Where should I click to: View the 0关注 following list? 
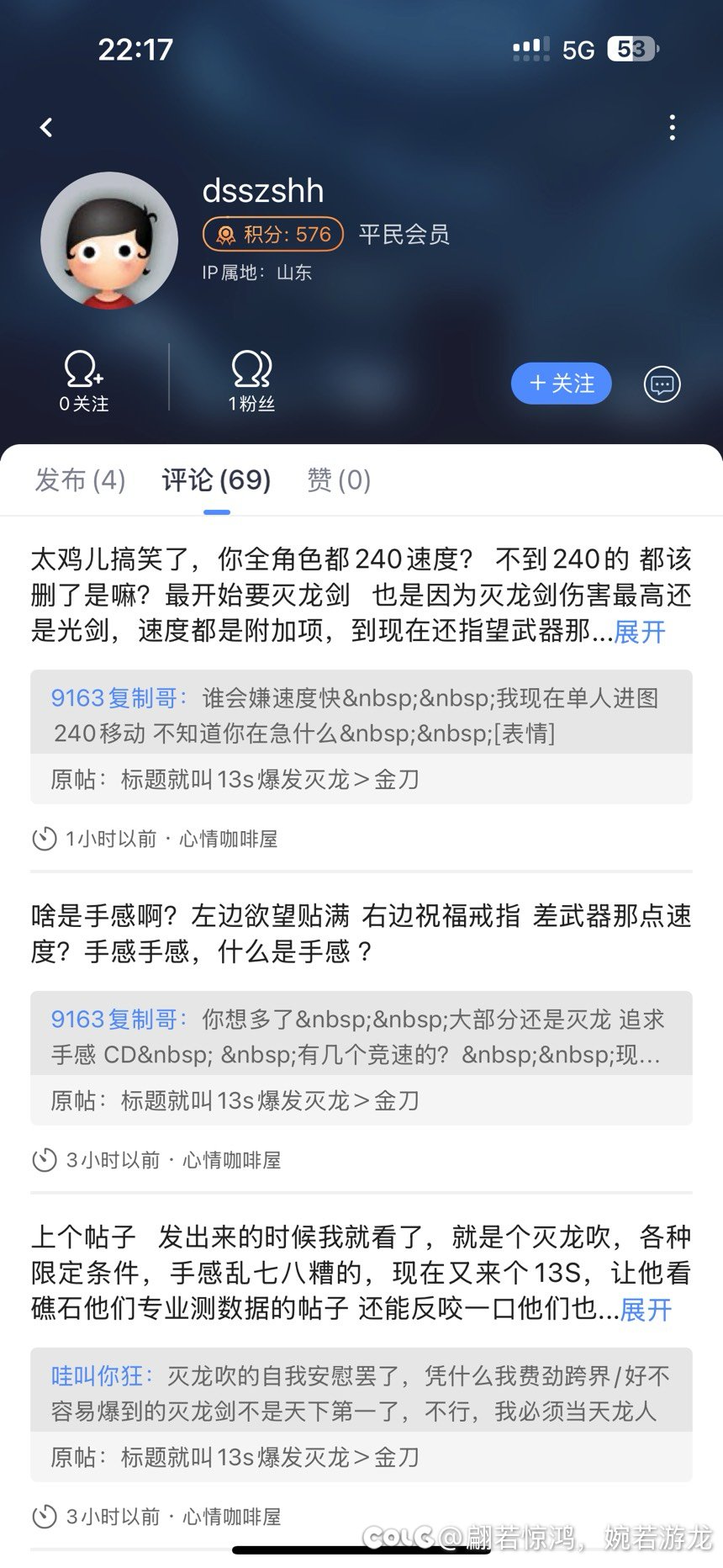pyautogui.click(x=84, y=382)
